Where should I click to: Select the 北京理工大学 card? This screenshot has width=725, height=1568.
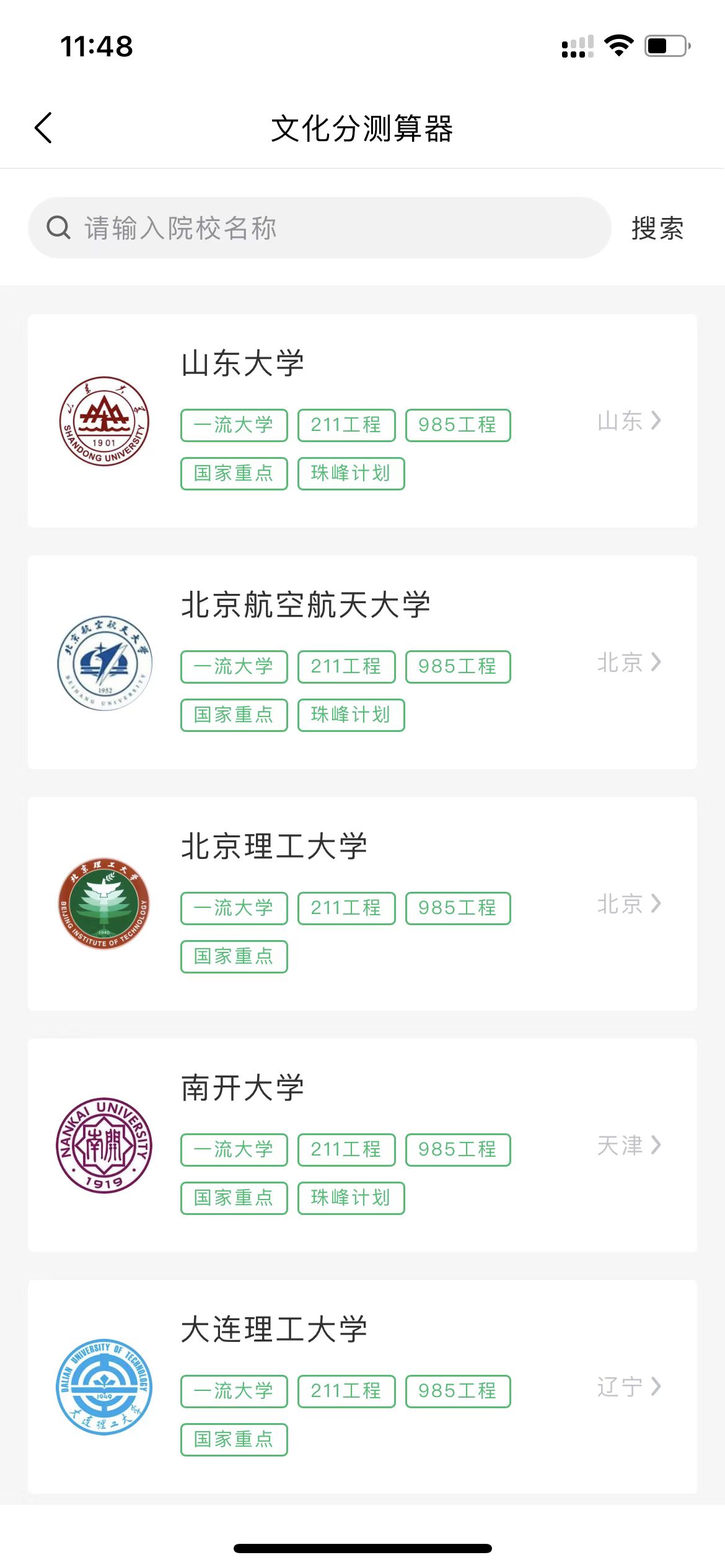pos(362,904)
